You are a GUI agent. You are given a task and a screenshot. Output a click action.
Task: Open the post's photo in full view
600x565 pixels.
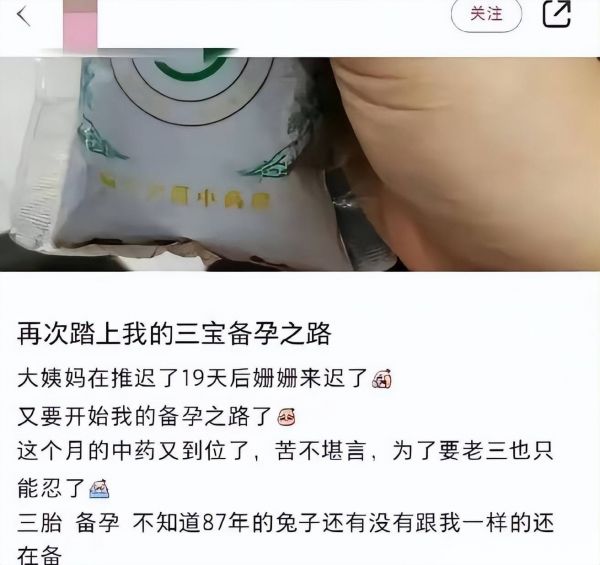300,164
